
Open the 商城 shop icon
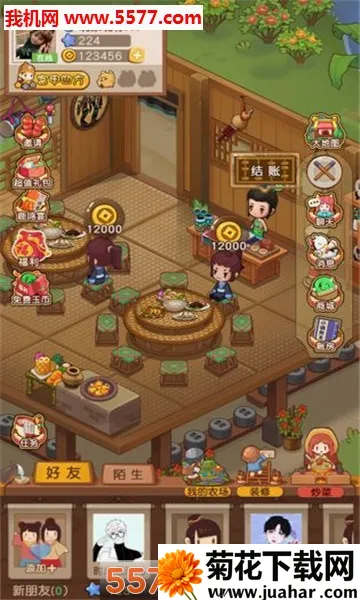point(324,294)
